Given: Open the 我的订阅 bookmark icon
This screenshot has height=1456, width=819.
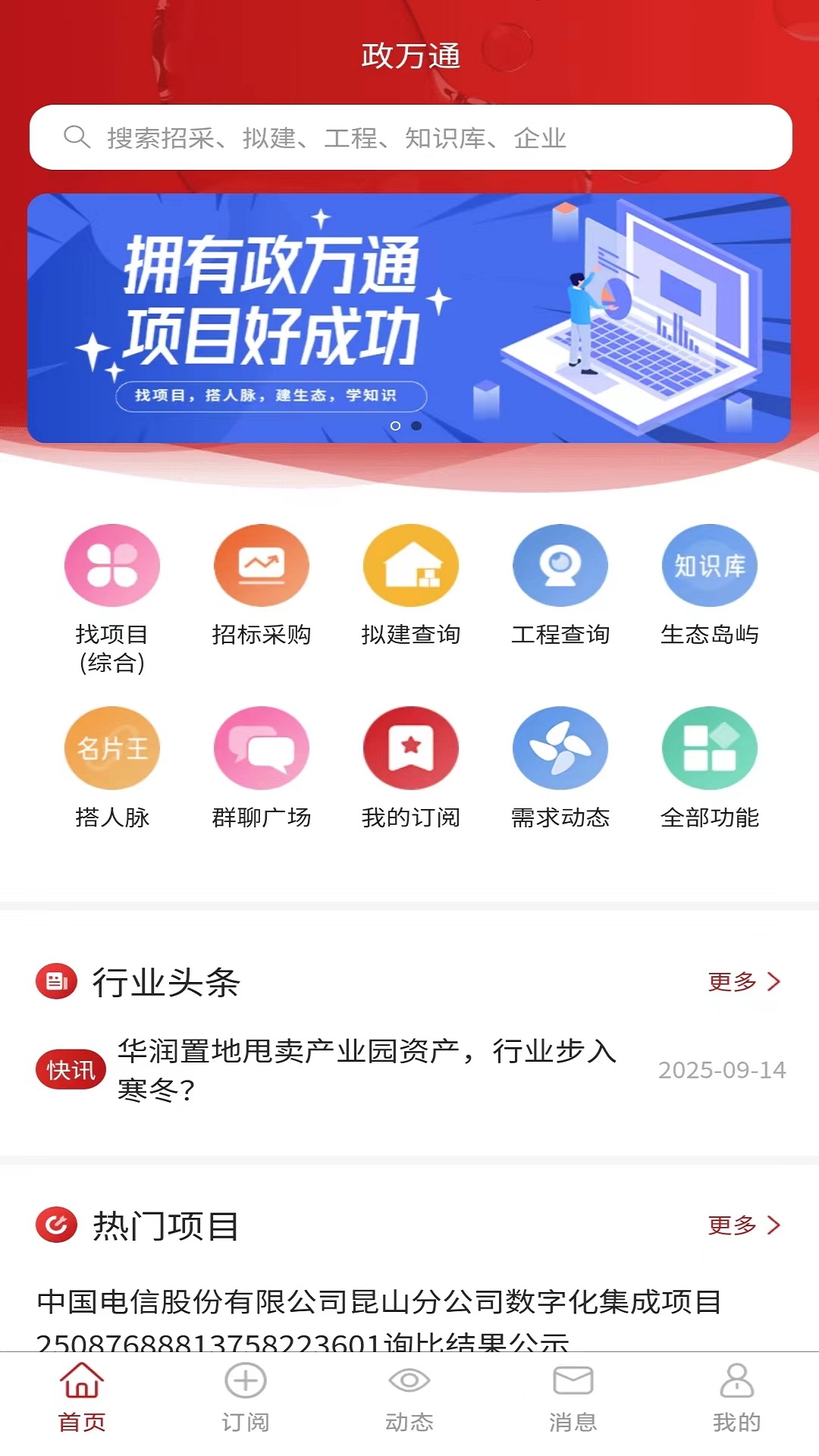Looking at the screenshot, I should click(x=410, y=747).
